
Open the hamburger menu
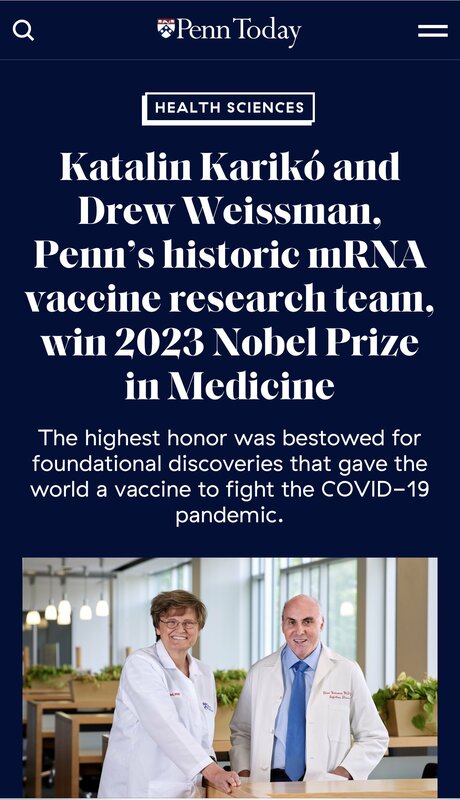click(432, 31)
